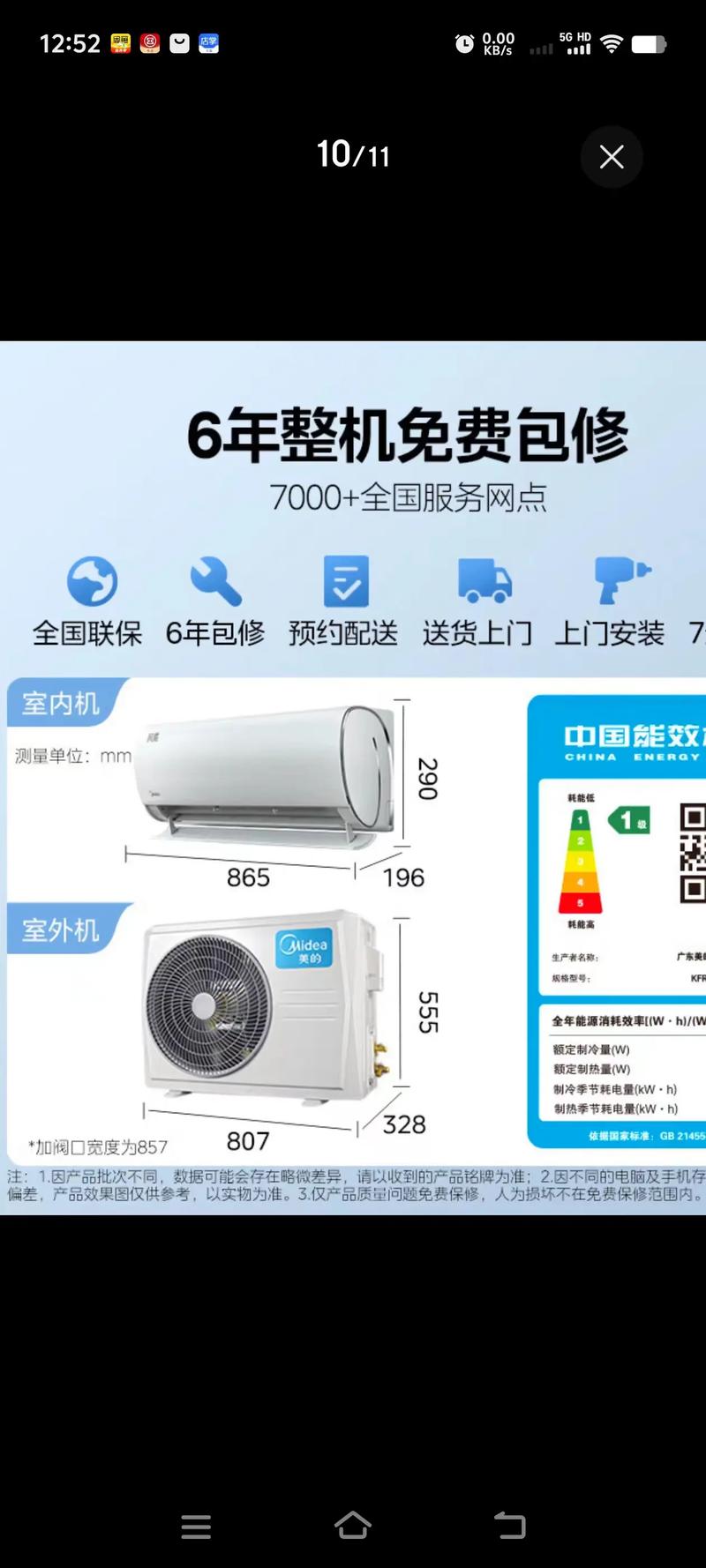706x1568 pixels.
Task: Click the shopping bag notification icon
Action: (178, 43)
